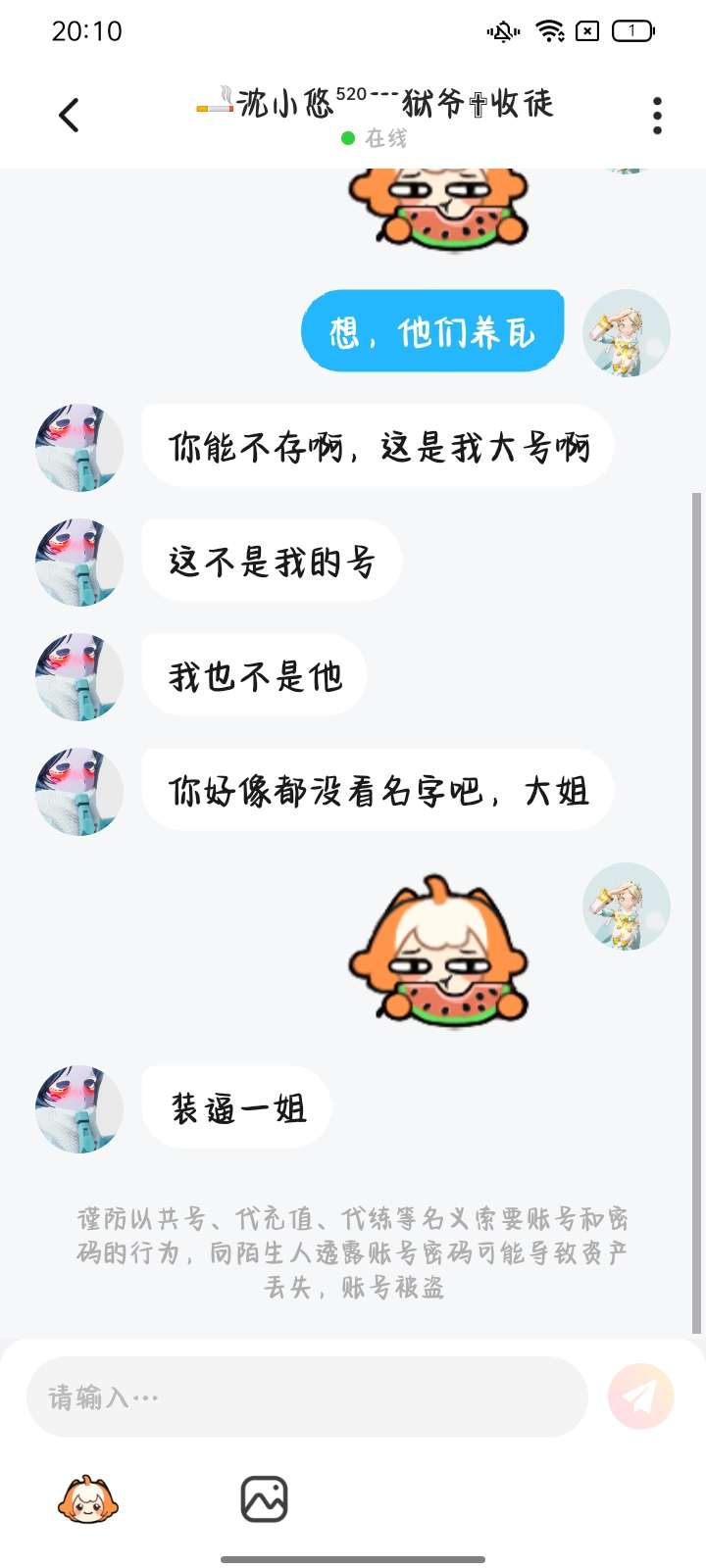
Task: Open the image gallery picker
Action: [x=264, y=1499]
